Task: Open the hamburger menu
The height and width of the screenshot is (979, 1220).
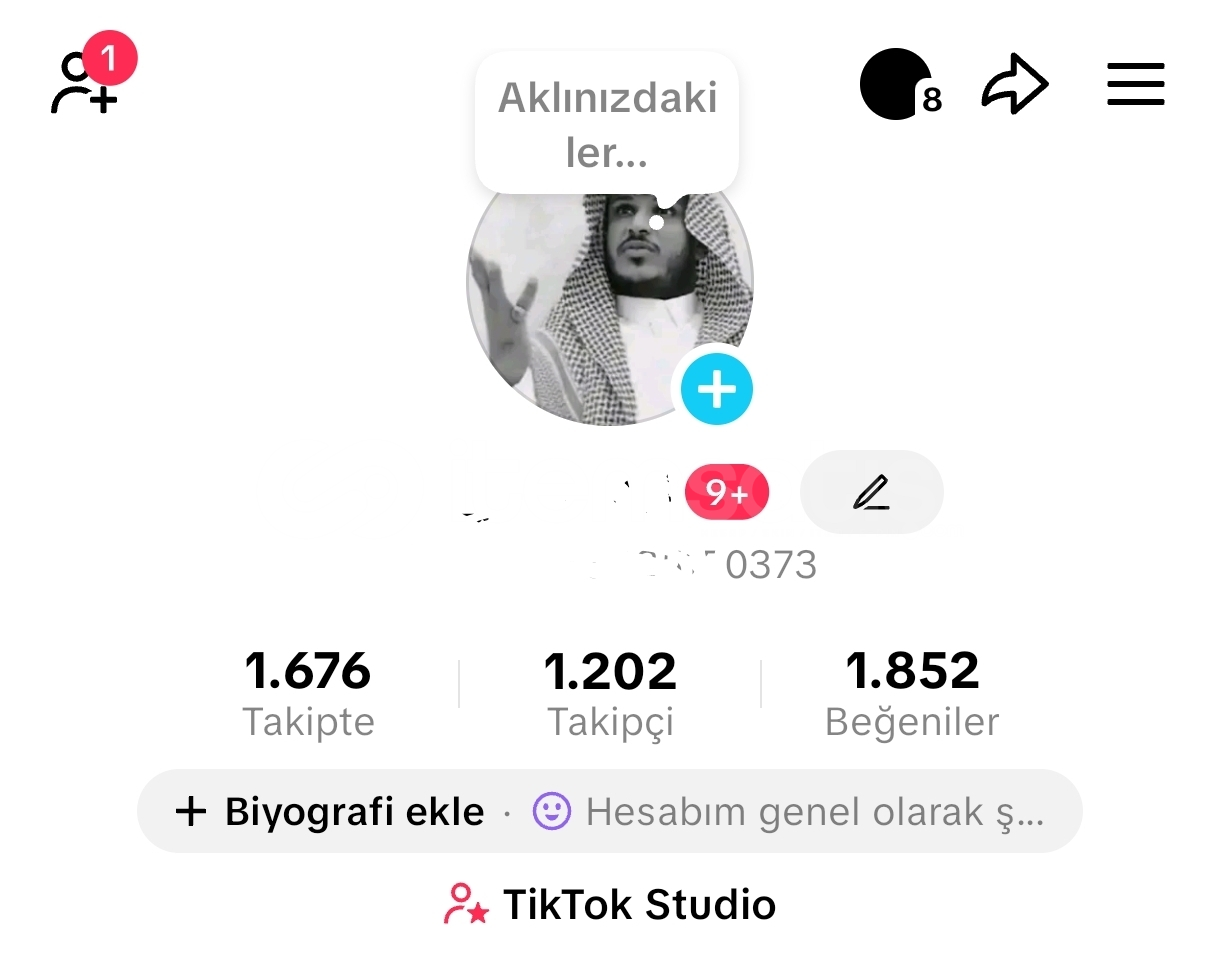Action: pos(1136,85)
